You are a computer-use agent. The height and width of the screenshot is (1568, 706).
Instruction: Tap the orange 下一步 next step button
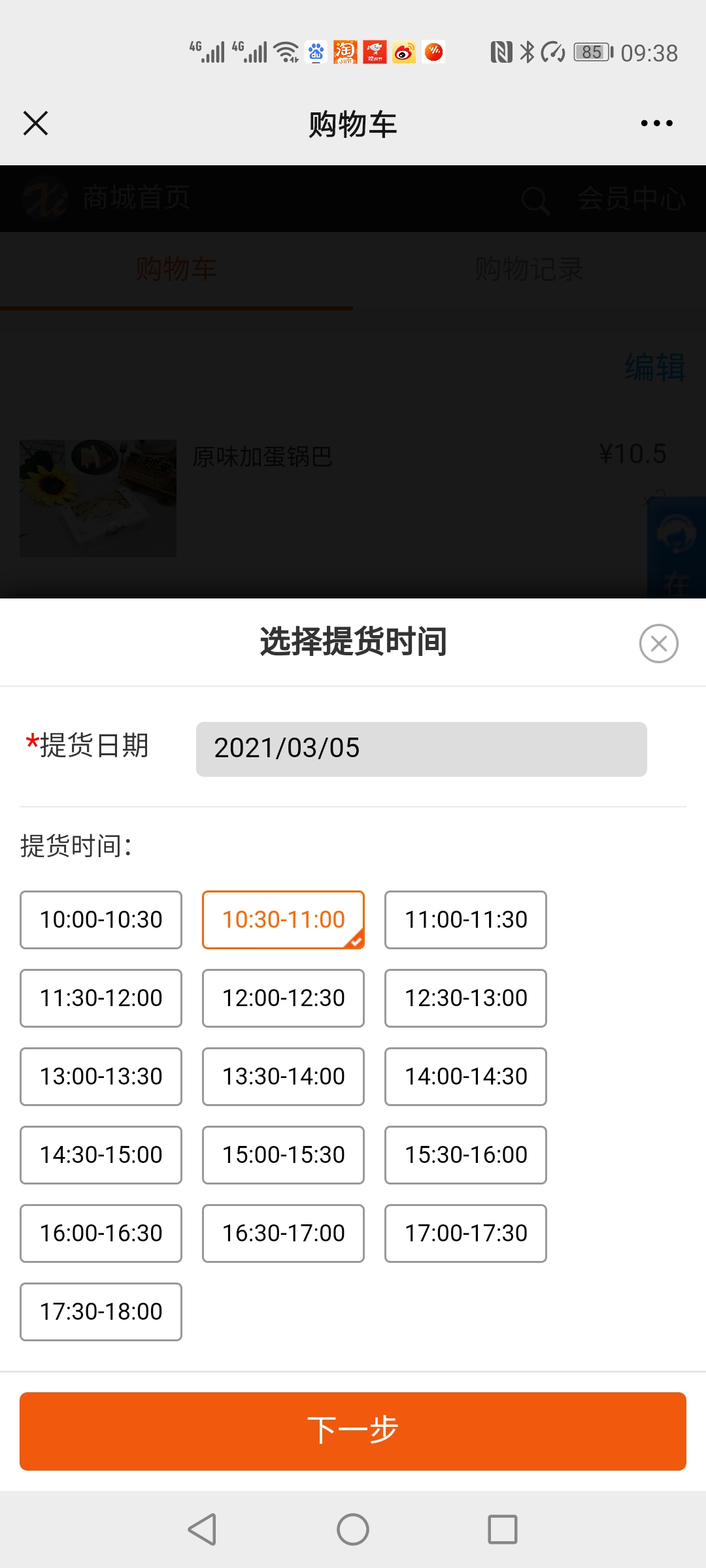click(353, 1431)
